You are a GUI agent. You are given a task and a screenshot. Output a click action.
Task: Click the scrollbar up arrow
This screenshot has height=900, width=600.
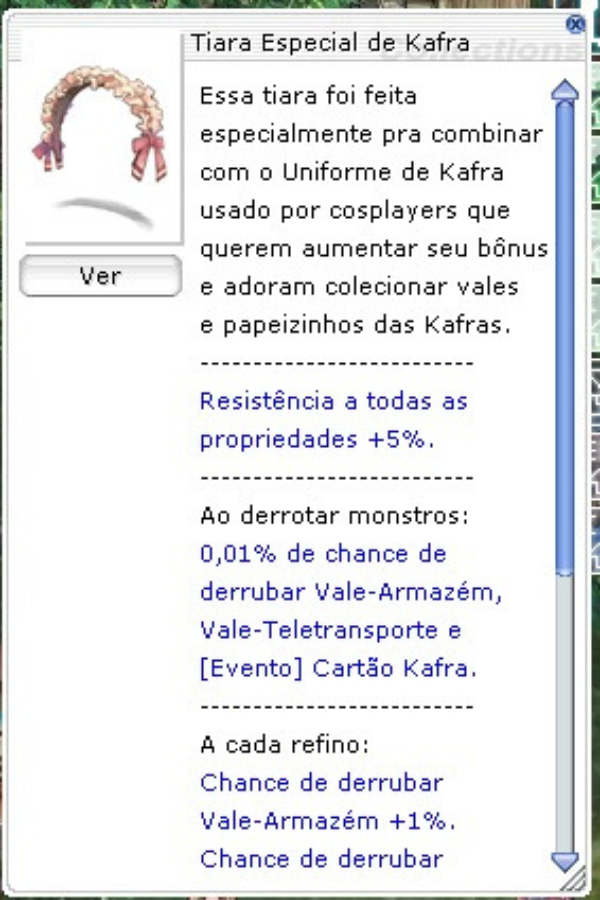pyautogui.click(x=566, y=92)
